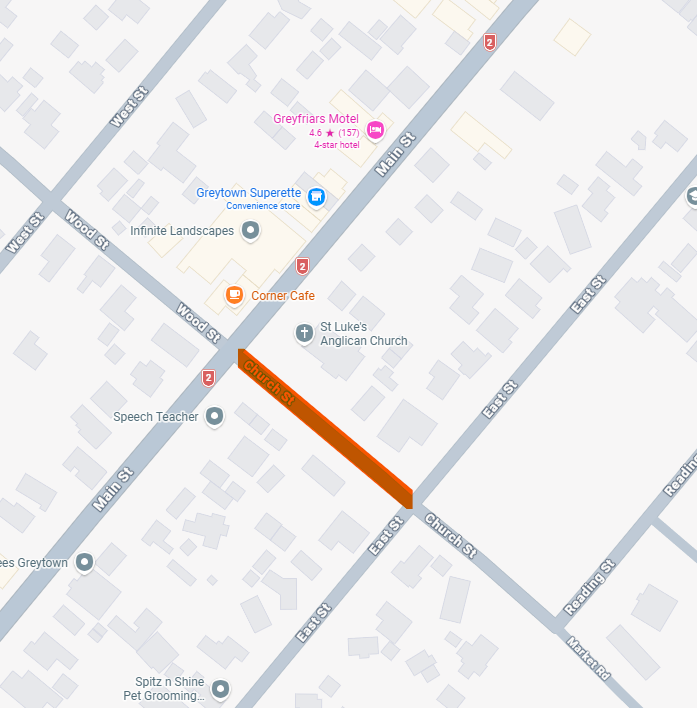Tap the Spitz n Shine Pet Grooming pin

[x=220, y=688]
